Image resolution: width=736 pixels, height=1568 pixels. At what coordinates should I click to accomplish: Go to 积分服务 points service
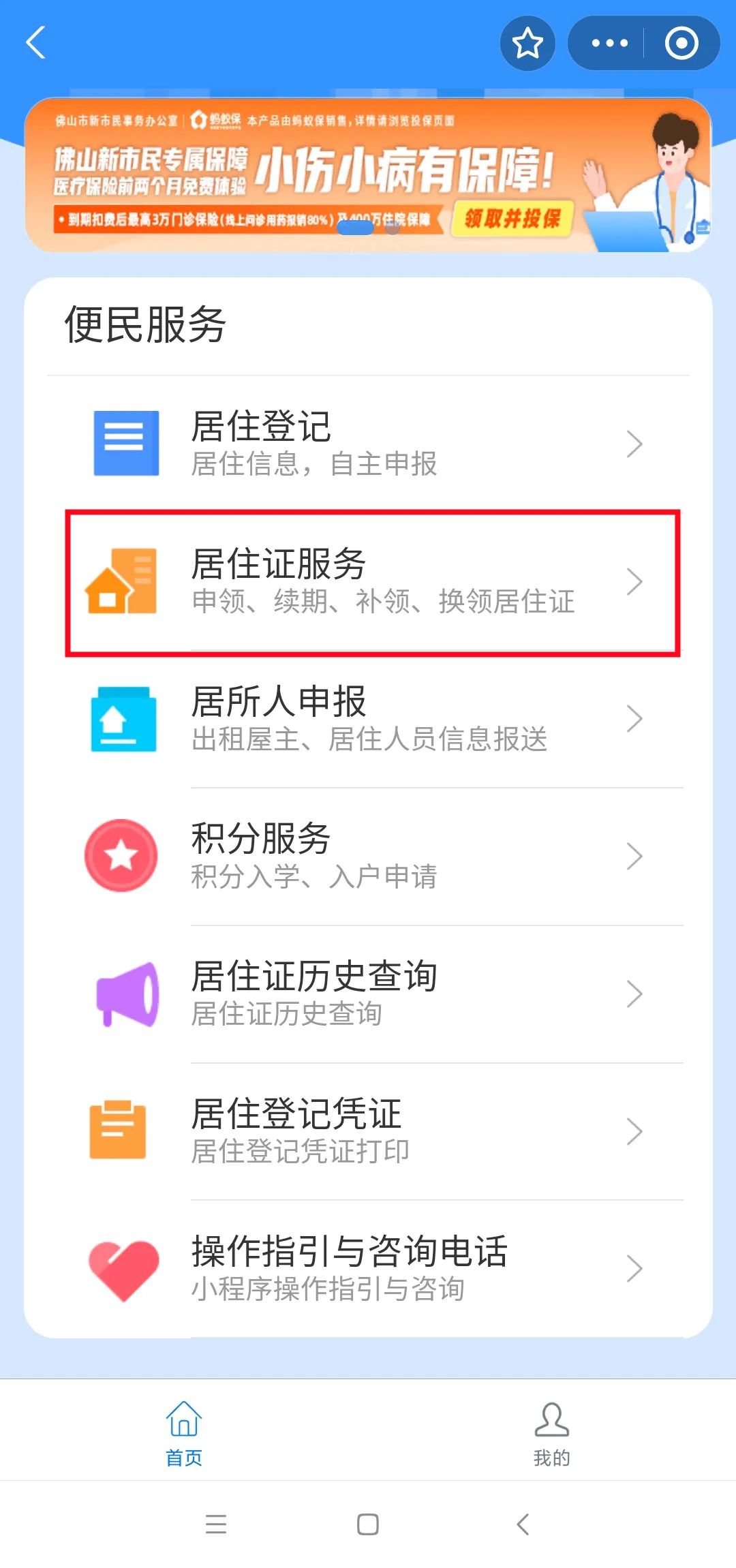tap(368, 857)
